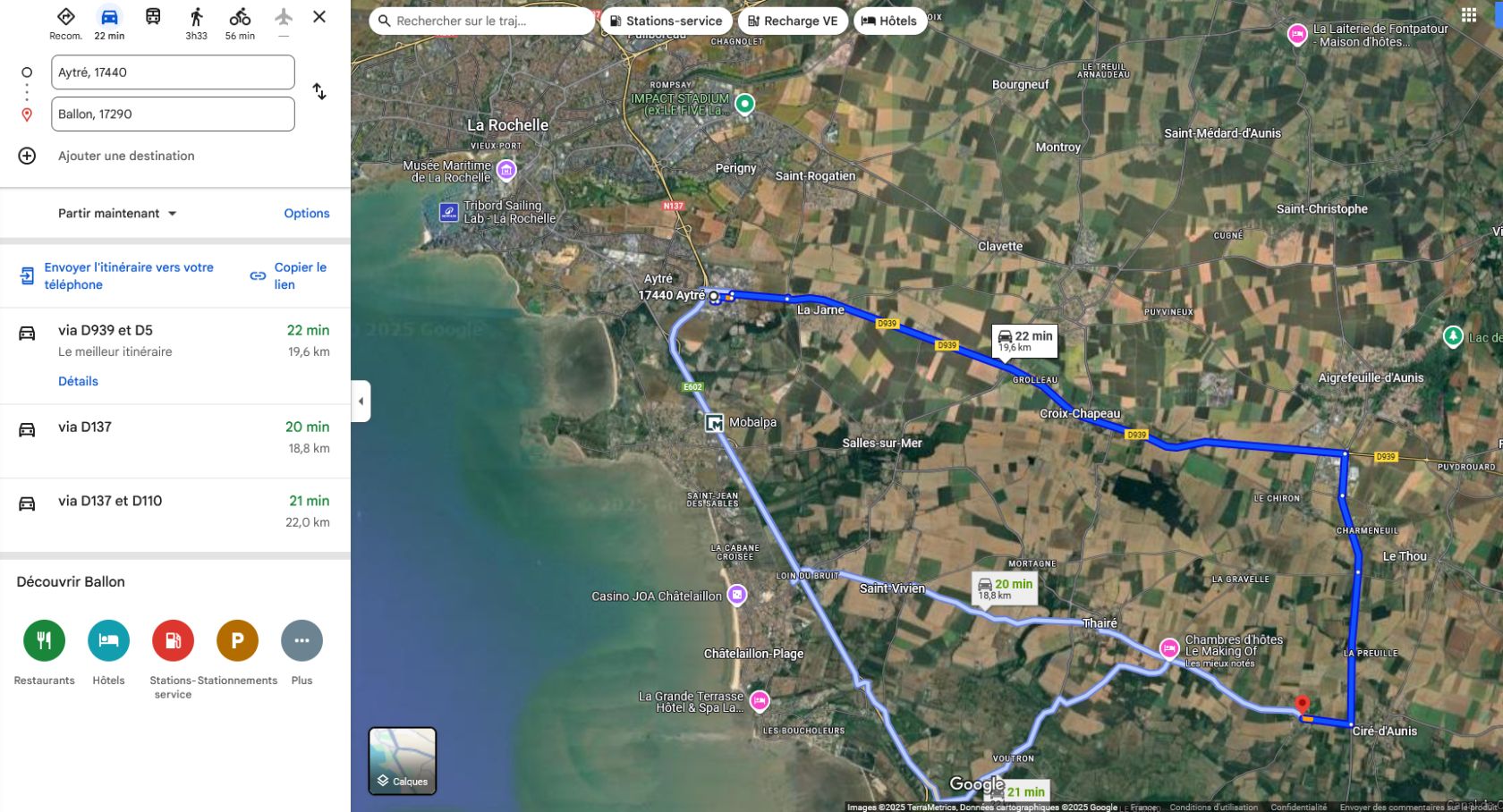Select cycling mode 56 min
Viewport: 1503px width, 812px height.
click(x=240, y=23)
